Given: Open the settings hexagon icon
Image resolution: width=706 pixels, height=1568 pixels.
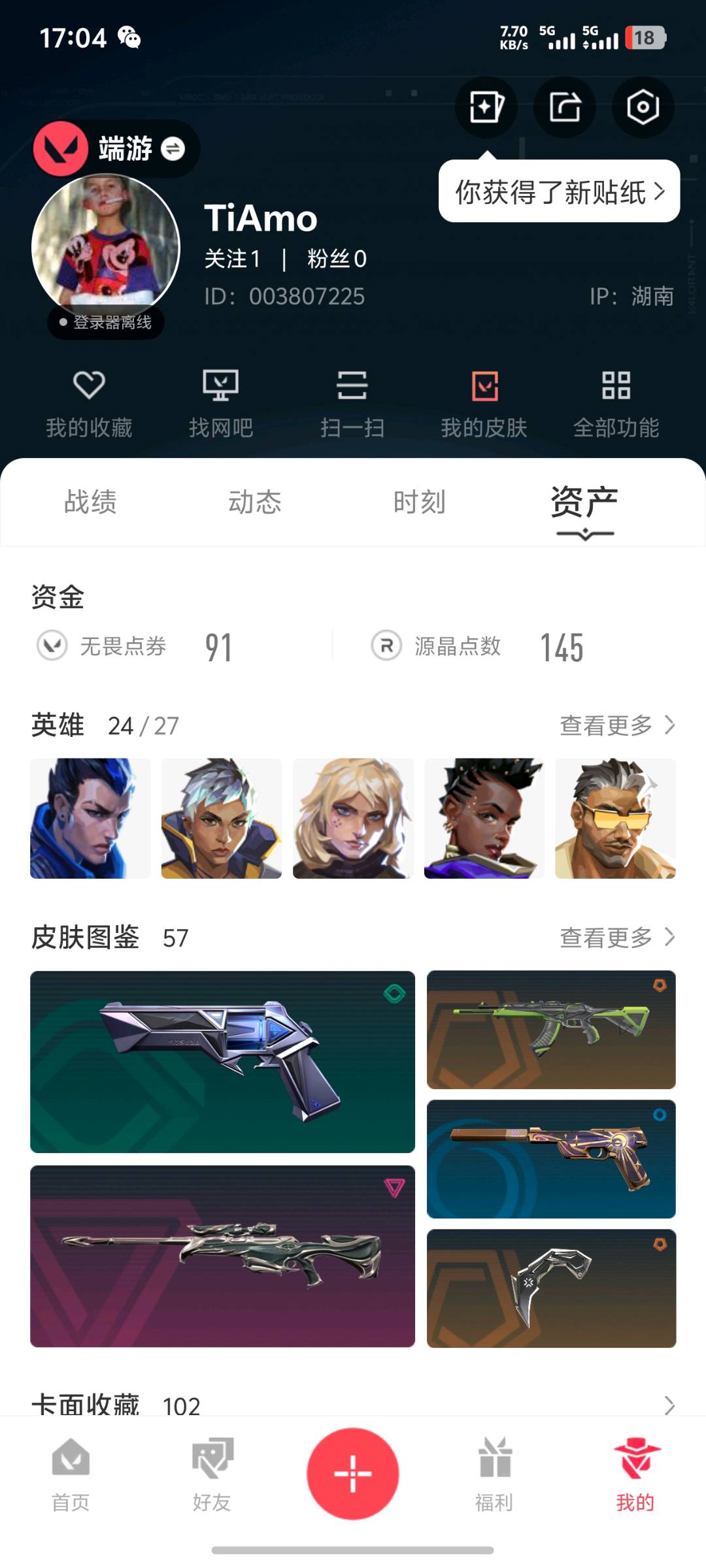Looking at the screenshot, I should (643, 107).
